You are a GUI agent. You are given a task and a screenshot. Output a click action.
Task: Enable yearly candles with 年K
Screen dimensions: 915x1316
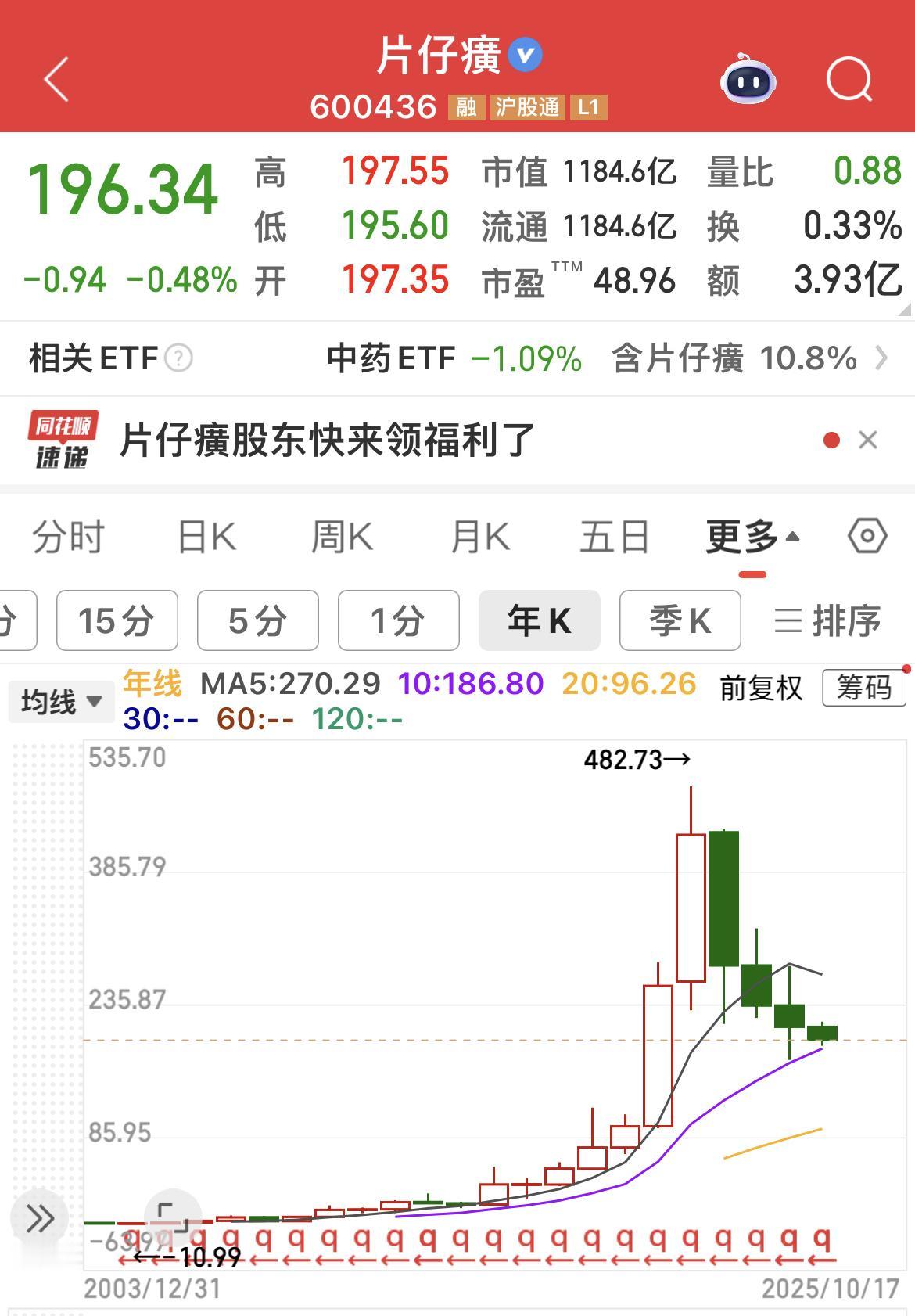click(x=539, y=620)
